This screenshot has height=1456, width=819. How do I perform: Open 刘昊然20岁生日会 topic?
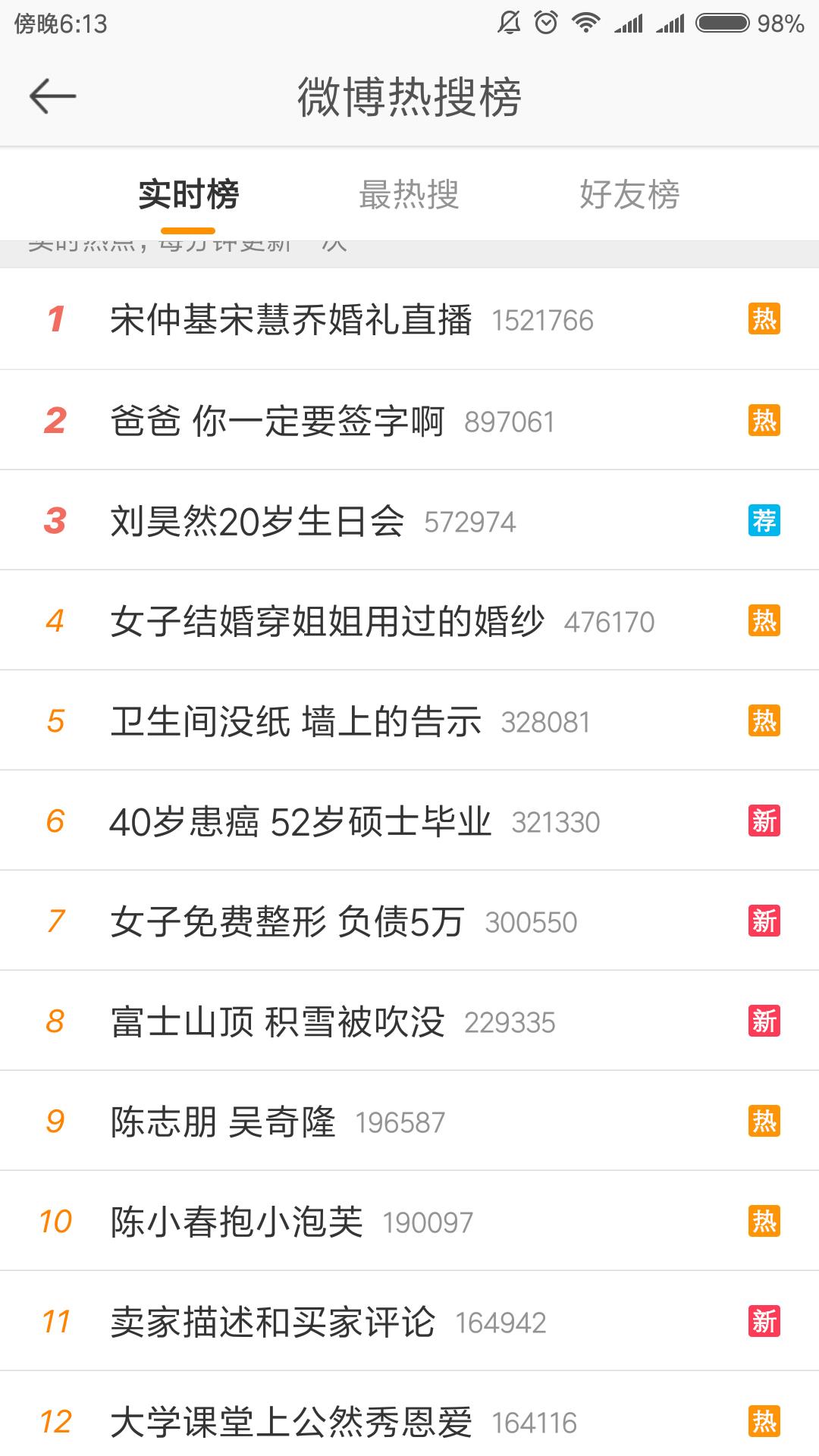tap(409, 520)
